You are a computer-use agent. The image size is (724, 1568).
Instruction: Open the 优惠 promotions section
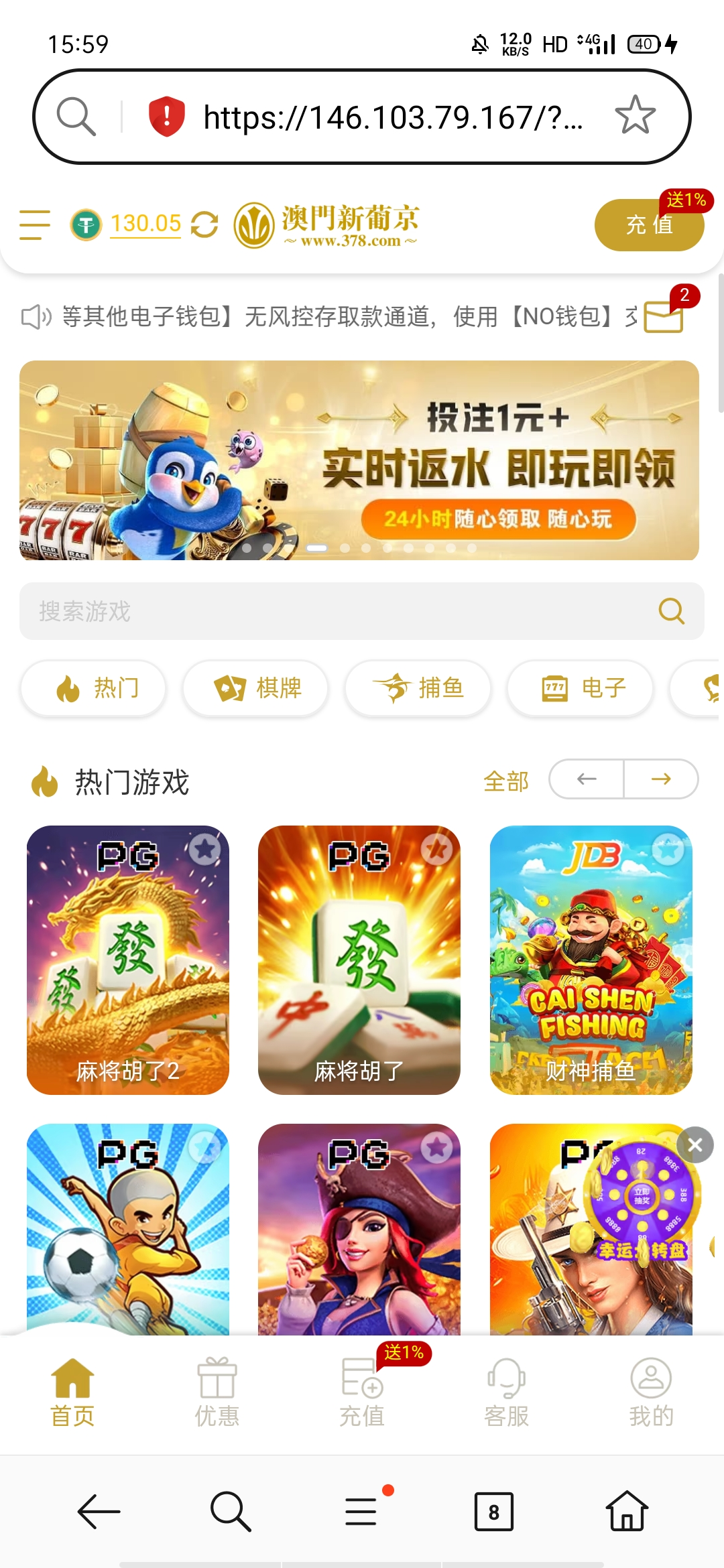tap(216, 1390)
